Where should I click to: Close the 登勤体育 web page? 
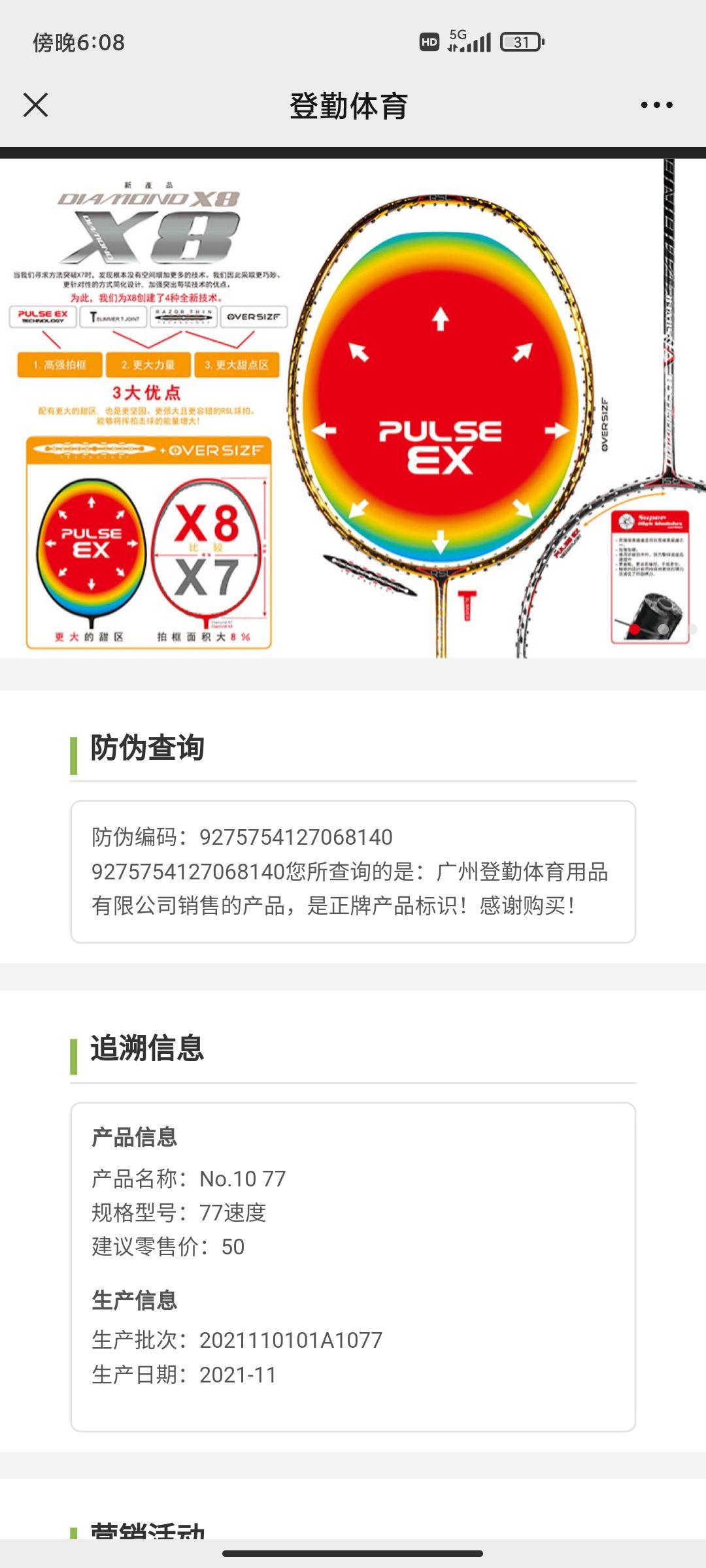pos(35,105)
